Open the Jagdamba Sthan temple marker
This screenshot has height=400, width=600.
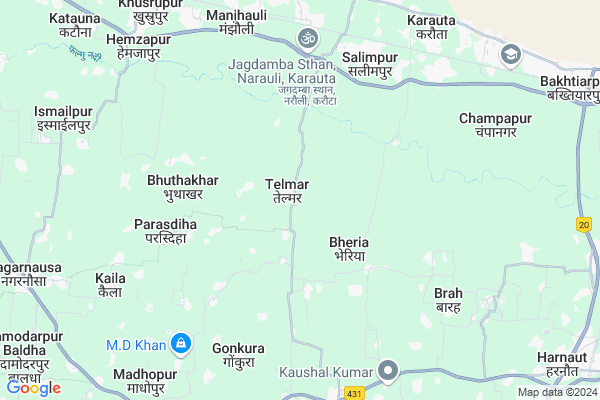(307, 41)
